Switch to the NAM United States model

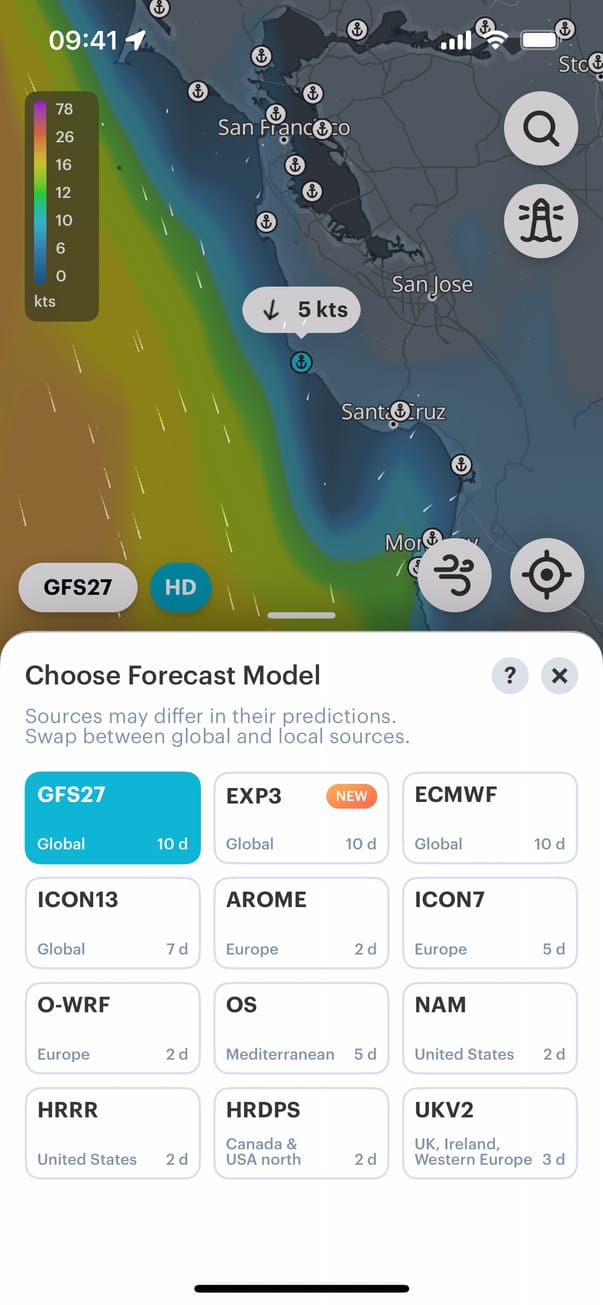point(490,1027)
